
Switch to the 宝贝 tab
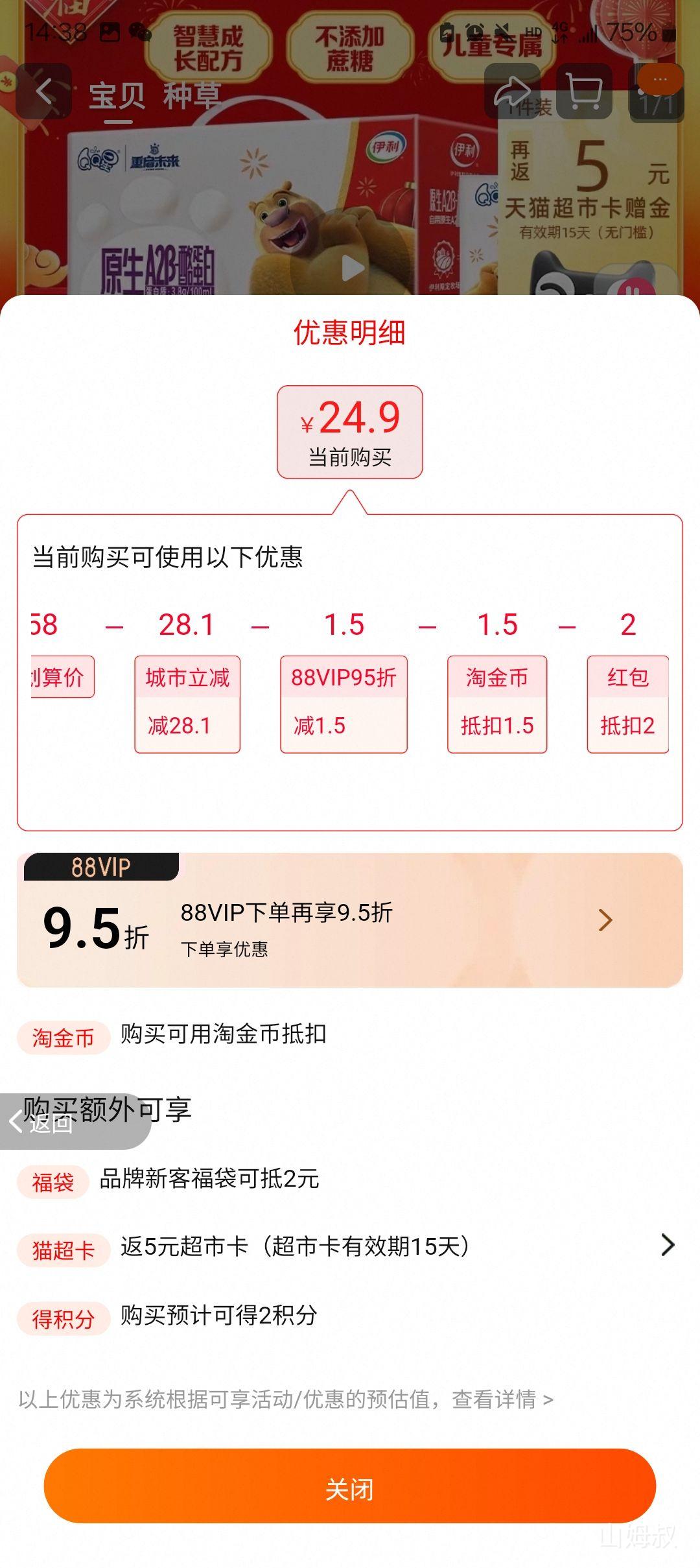[x=117, y=97]
